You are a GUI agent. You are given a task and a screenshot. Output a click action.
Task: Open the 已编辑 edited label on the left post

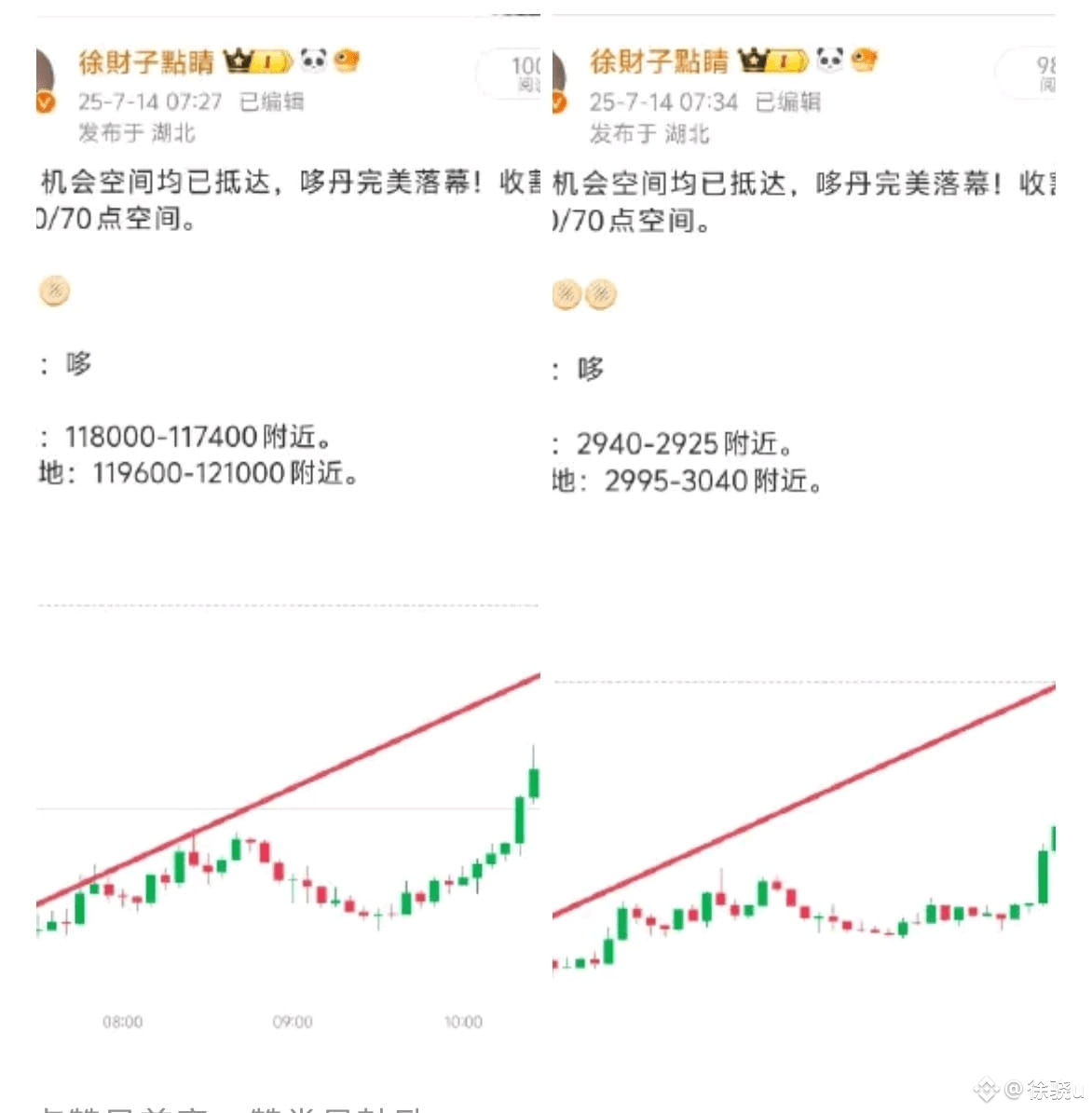[271, 102]
